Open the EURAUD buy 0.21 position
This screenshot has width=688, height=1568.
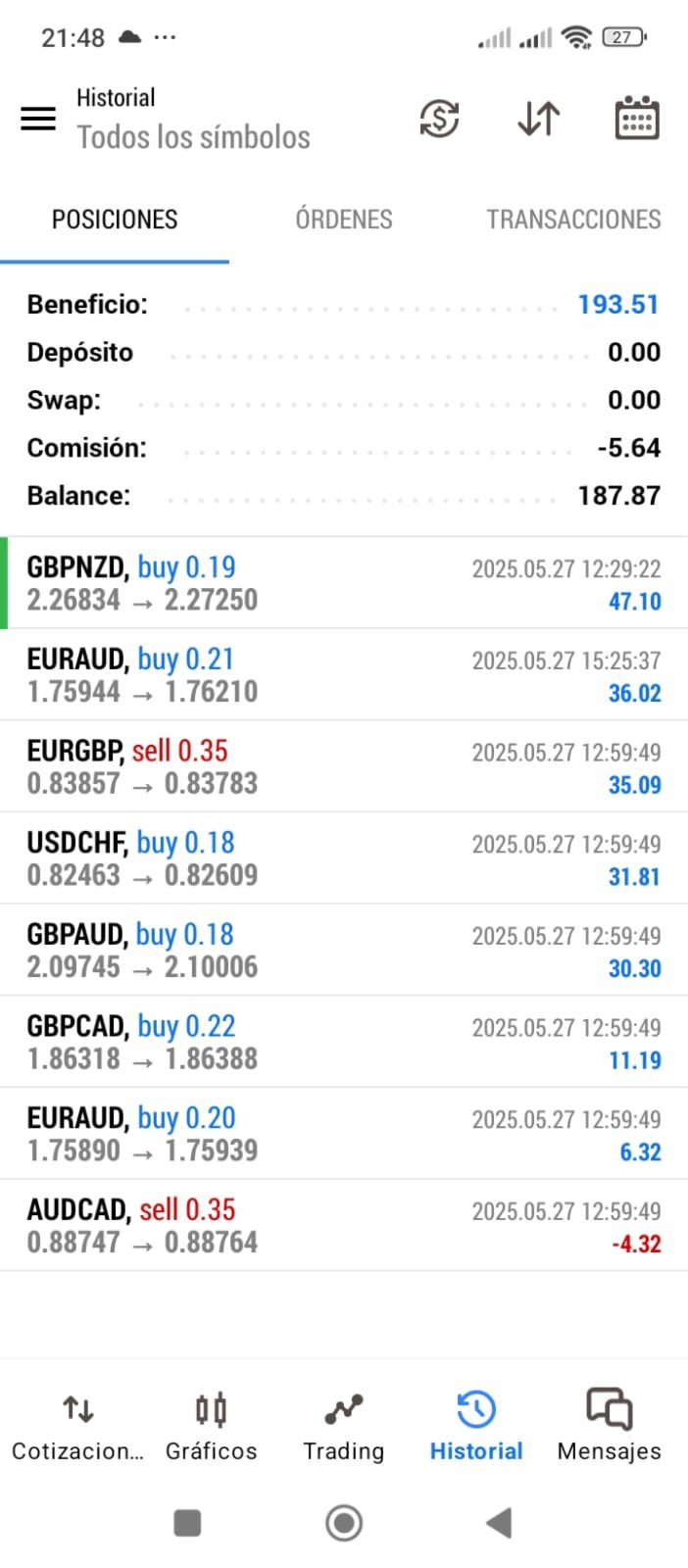[343, 675]
